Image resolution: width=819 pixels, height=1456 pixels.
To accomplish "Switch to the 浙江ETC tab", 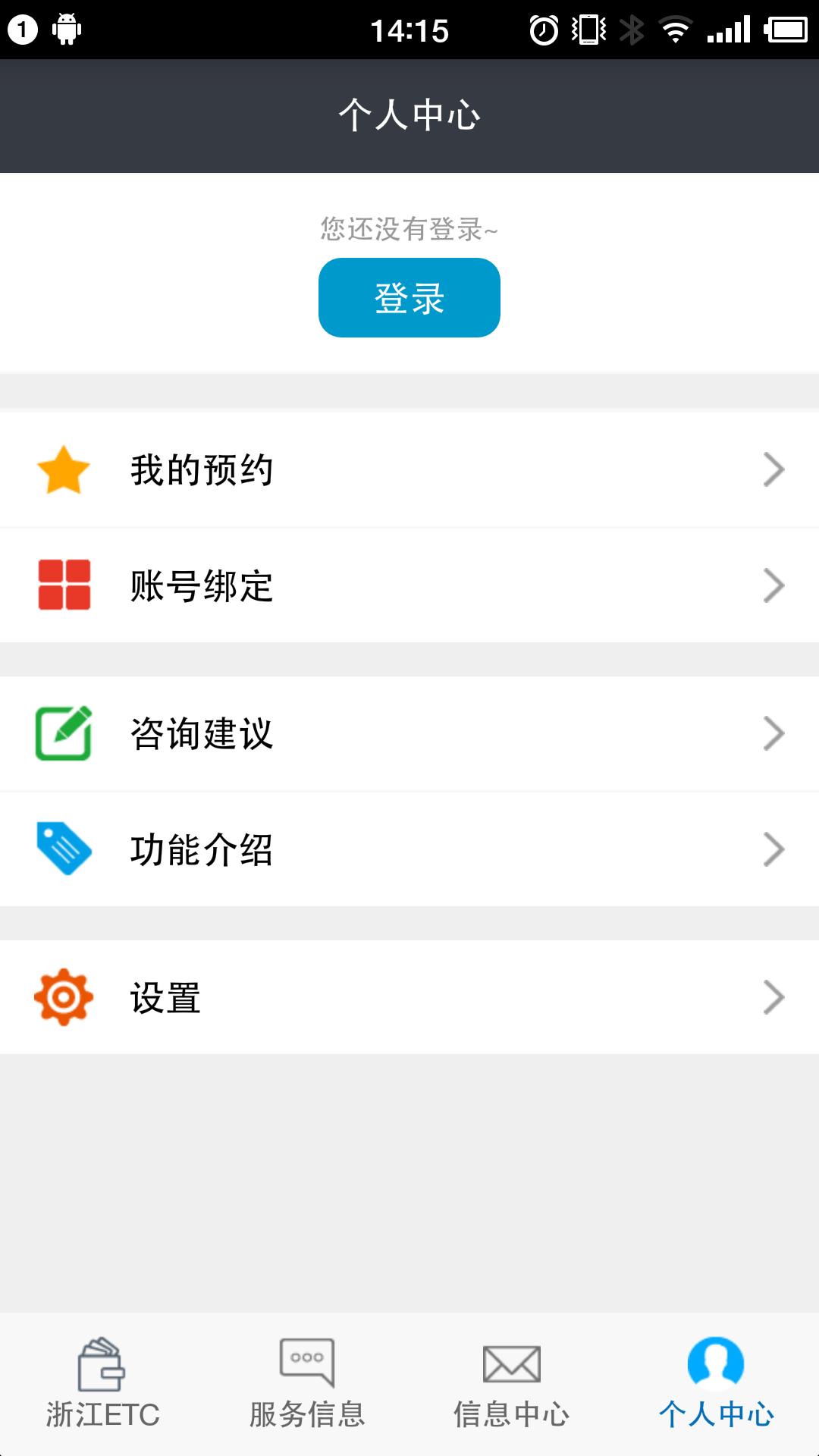I will tap(102, 1384).
